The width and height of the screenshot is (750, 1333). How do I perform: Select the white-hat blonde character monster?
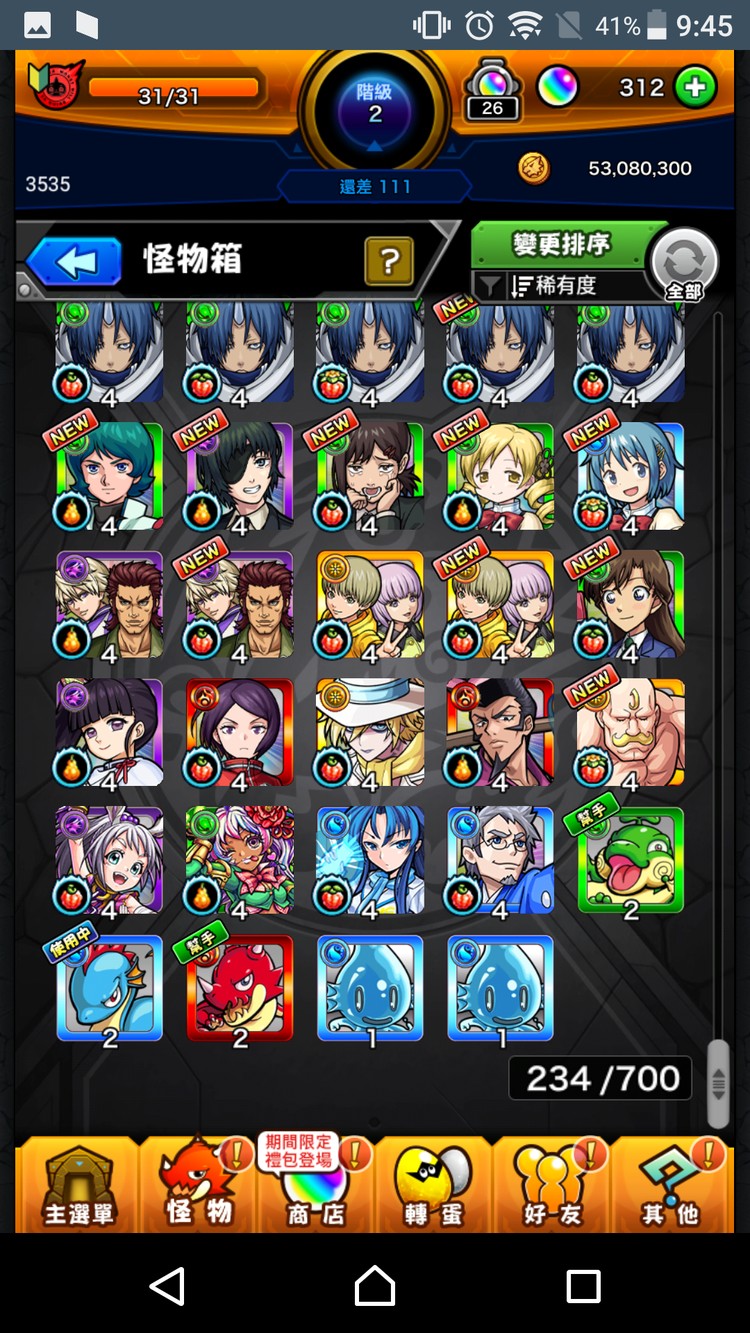[370, 733]
